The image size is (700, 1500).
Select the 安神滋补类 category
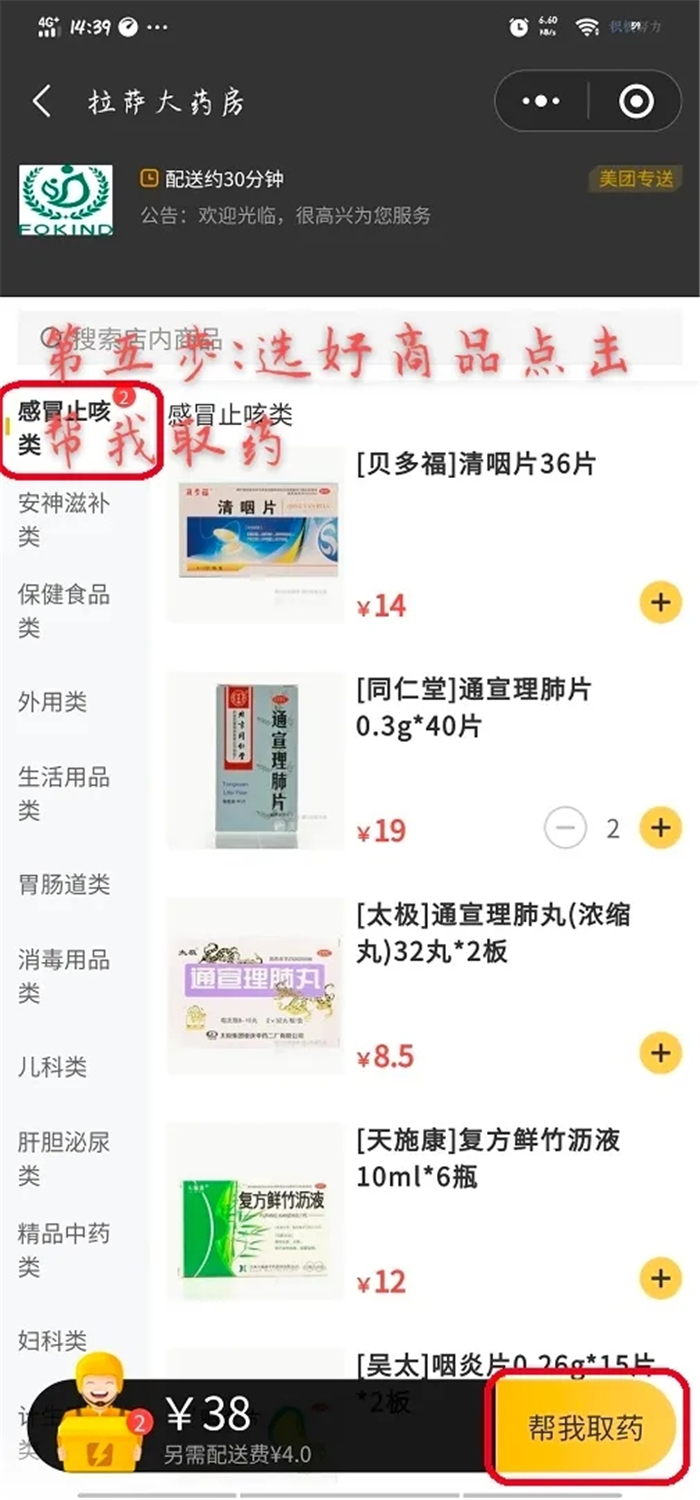coord(64,520)
